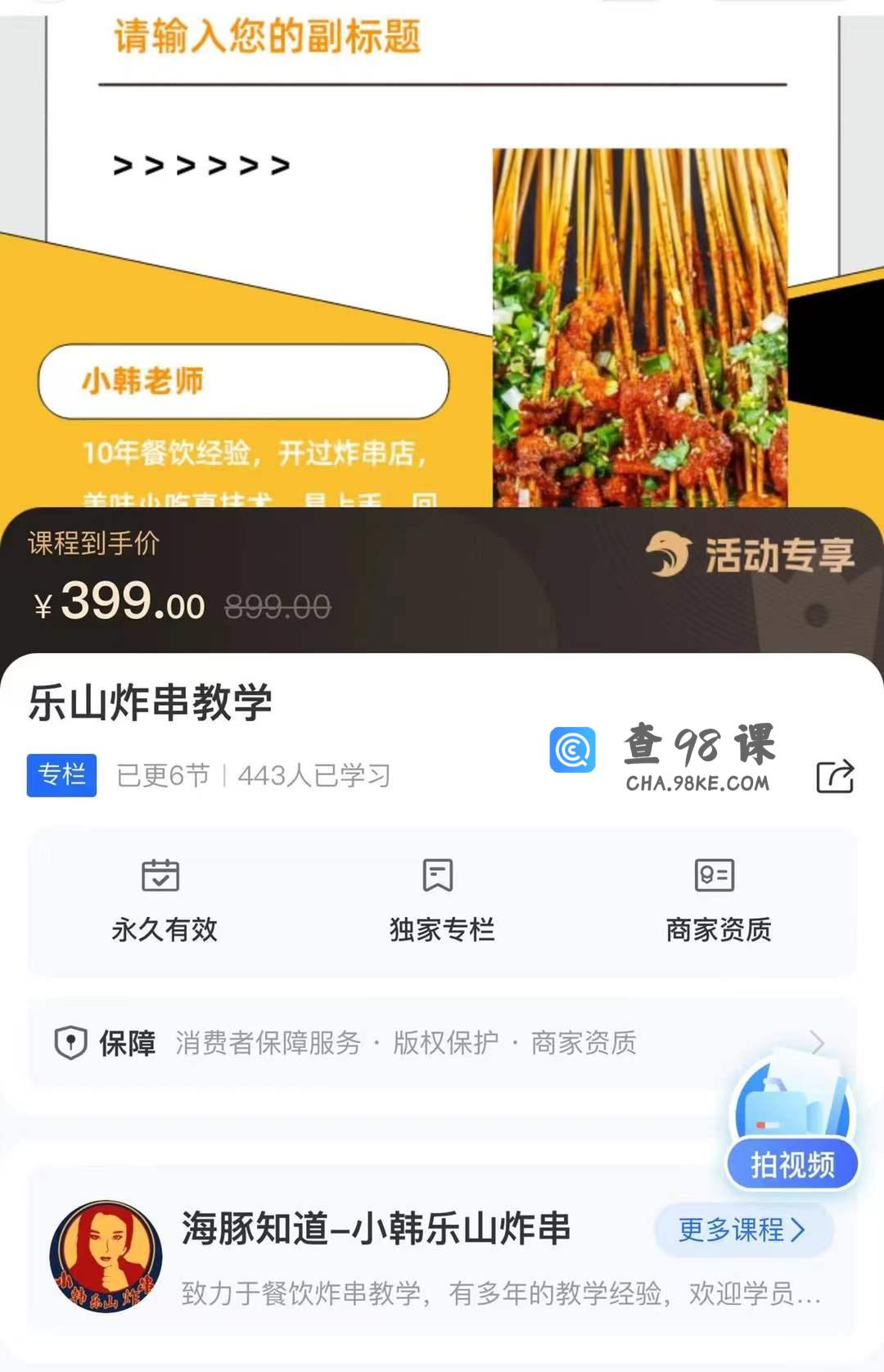Open 更多课程 from this teacher
The width and height of the screenshot is (884, 1372).
(x=743, y=1230)
